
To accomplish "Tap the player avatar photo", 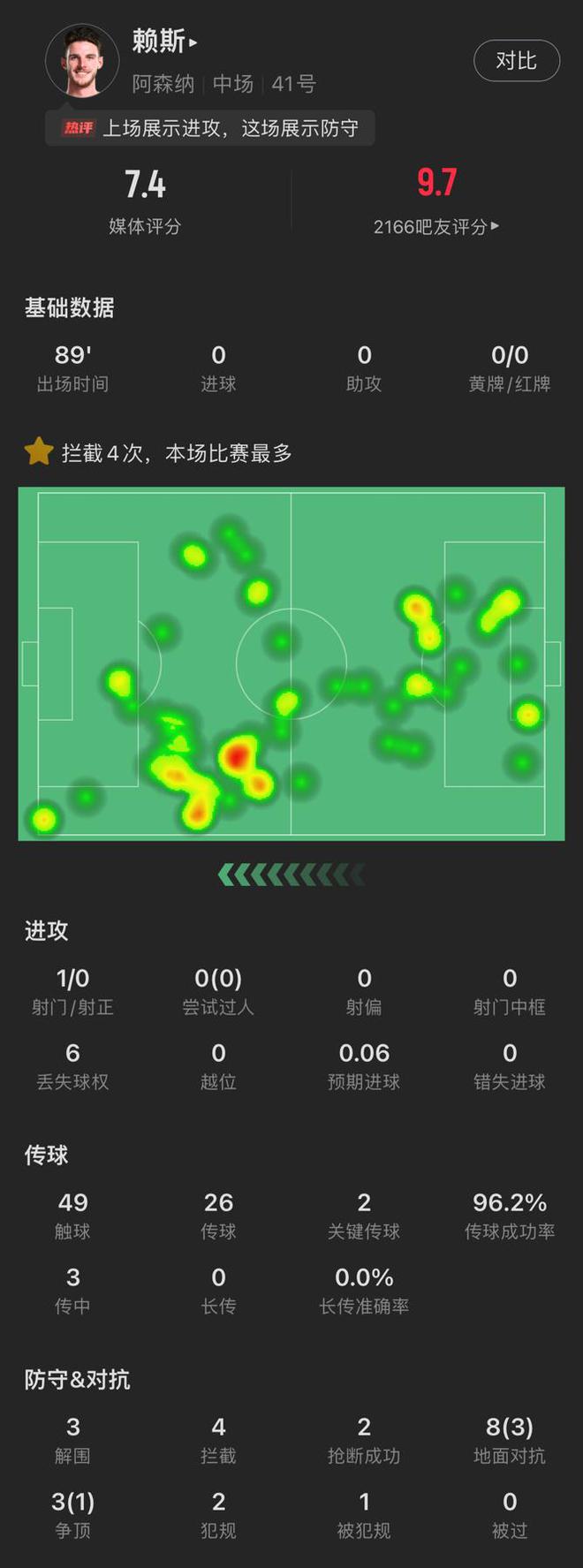I will pyautogui.click(x=82, y=60).
